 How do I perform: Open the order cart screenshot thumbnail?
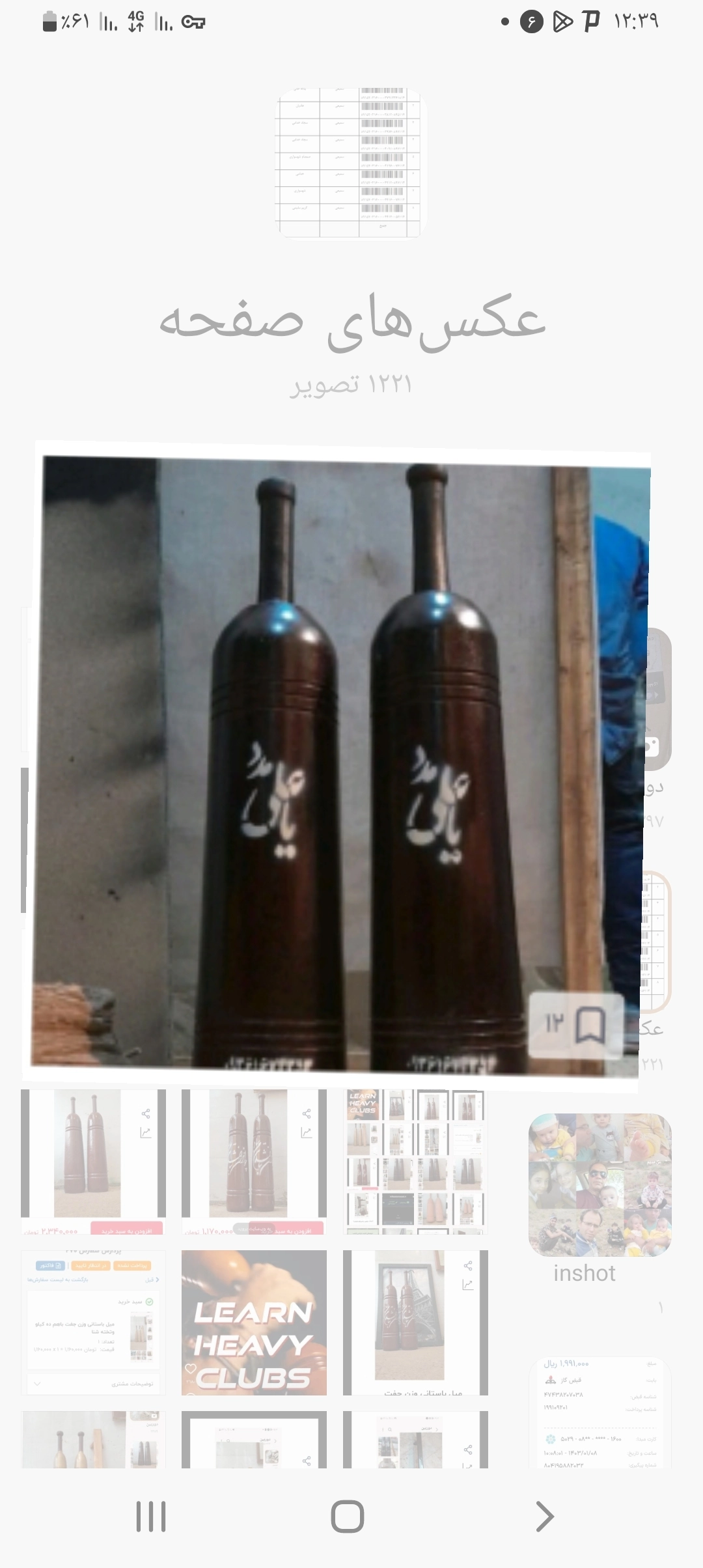tap(93, 1322)
